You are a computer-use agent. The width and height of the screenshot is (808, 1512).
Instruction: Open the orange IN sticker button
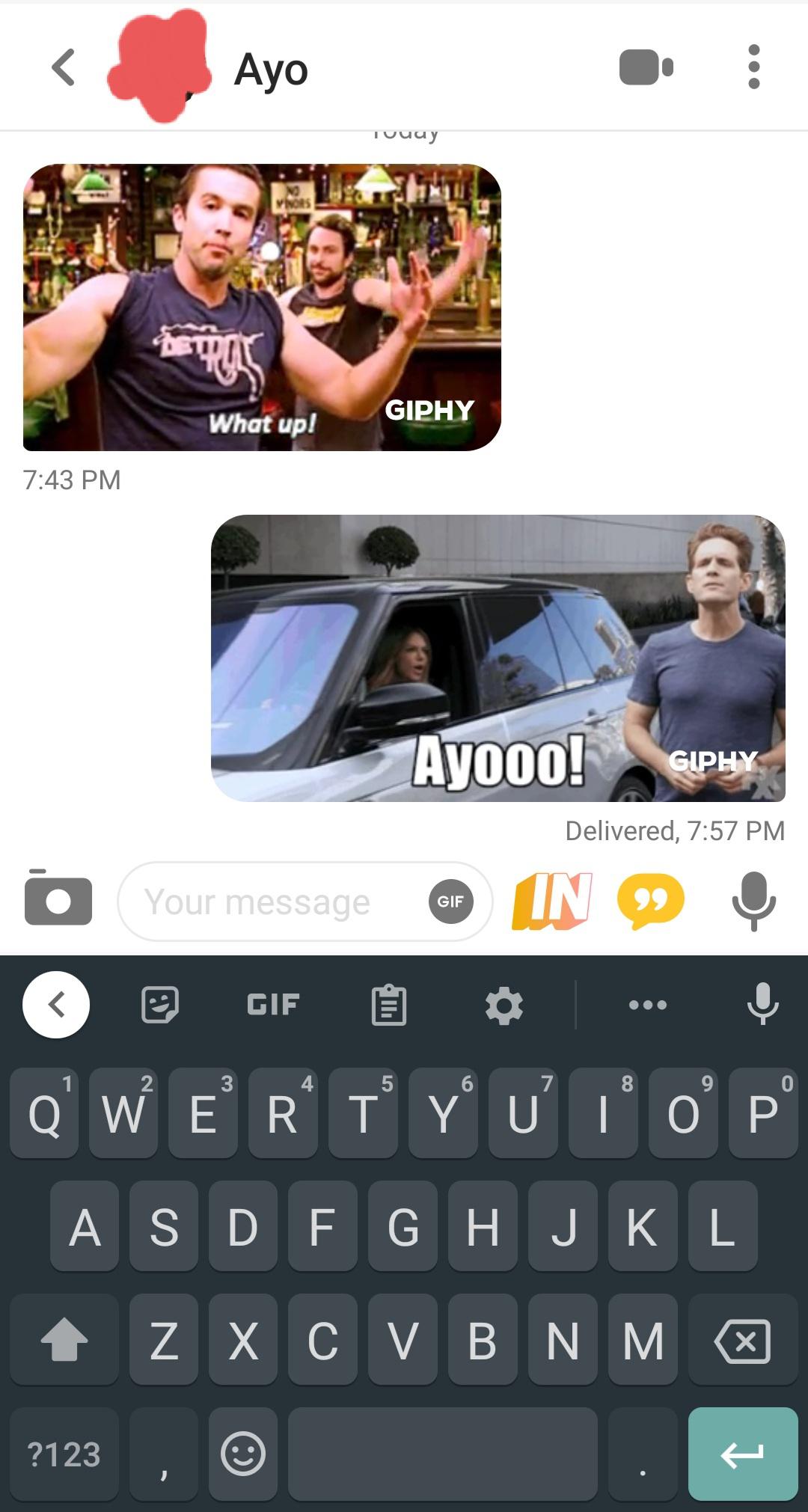click(x=551, y=901)
